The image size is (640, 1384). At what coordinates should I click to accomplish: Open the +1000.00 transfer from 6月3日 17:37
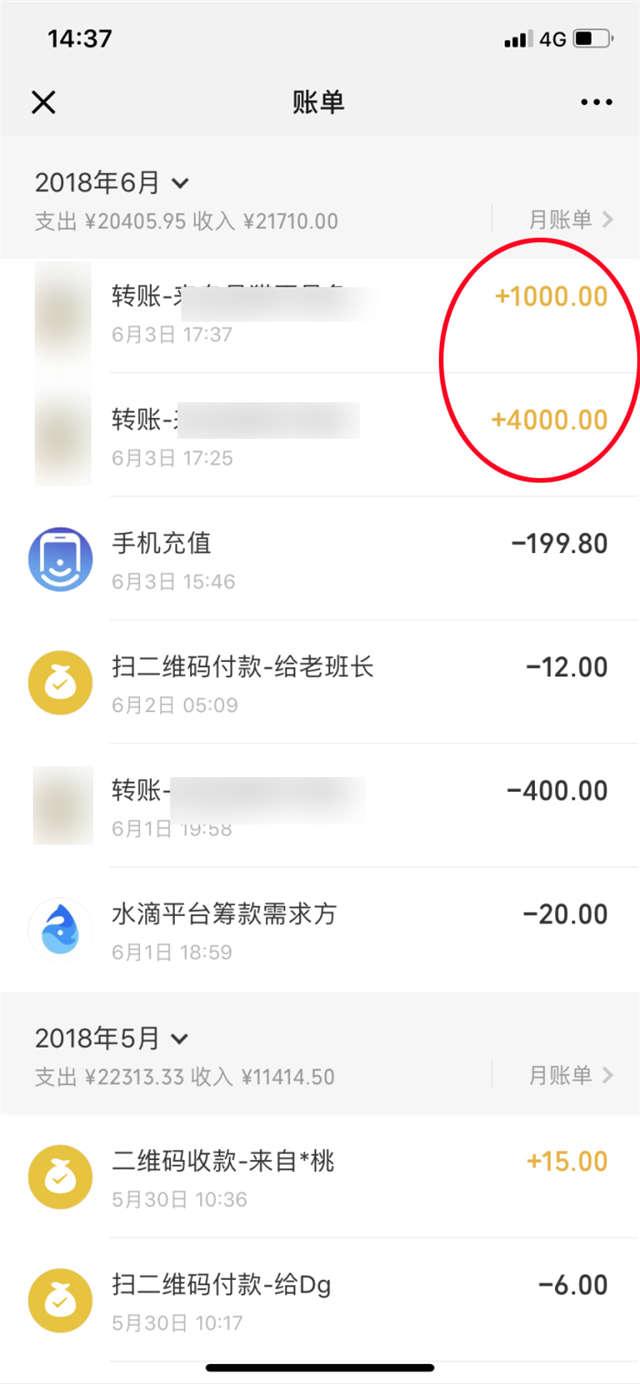pyautogui.click(x=320, y=314)
